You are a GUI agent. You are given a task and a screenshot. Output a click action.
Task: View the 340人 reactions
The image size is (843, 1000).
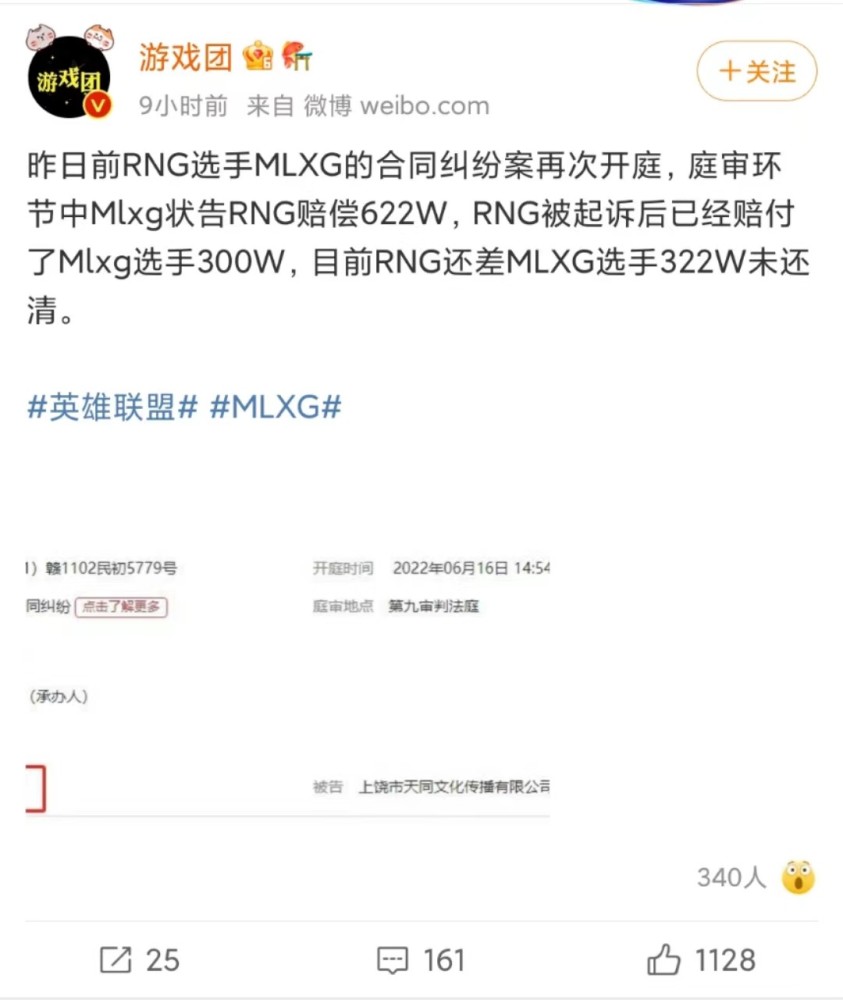point(755,878)
